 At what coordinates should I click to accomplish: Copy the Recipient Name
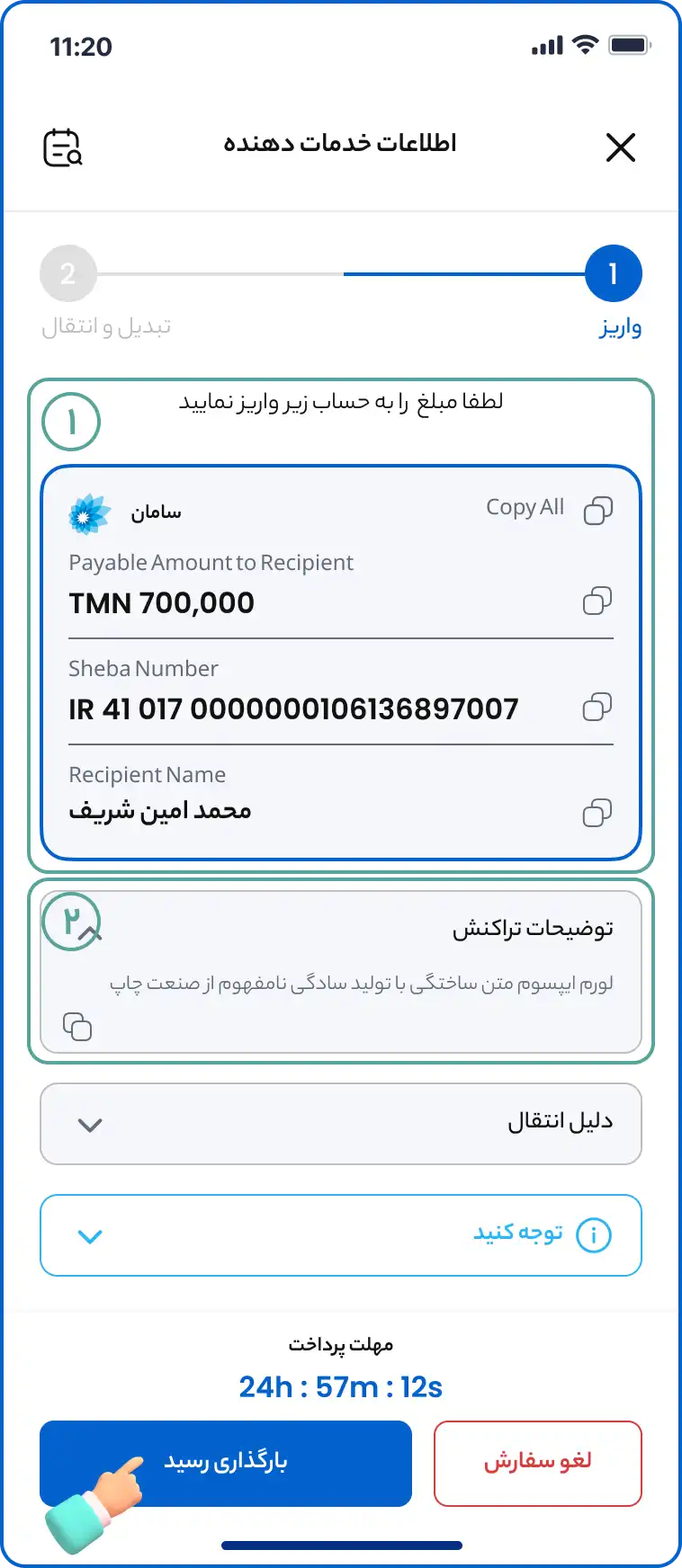tap(597, 813)
